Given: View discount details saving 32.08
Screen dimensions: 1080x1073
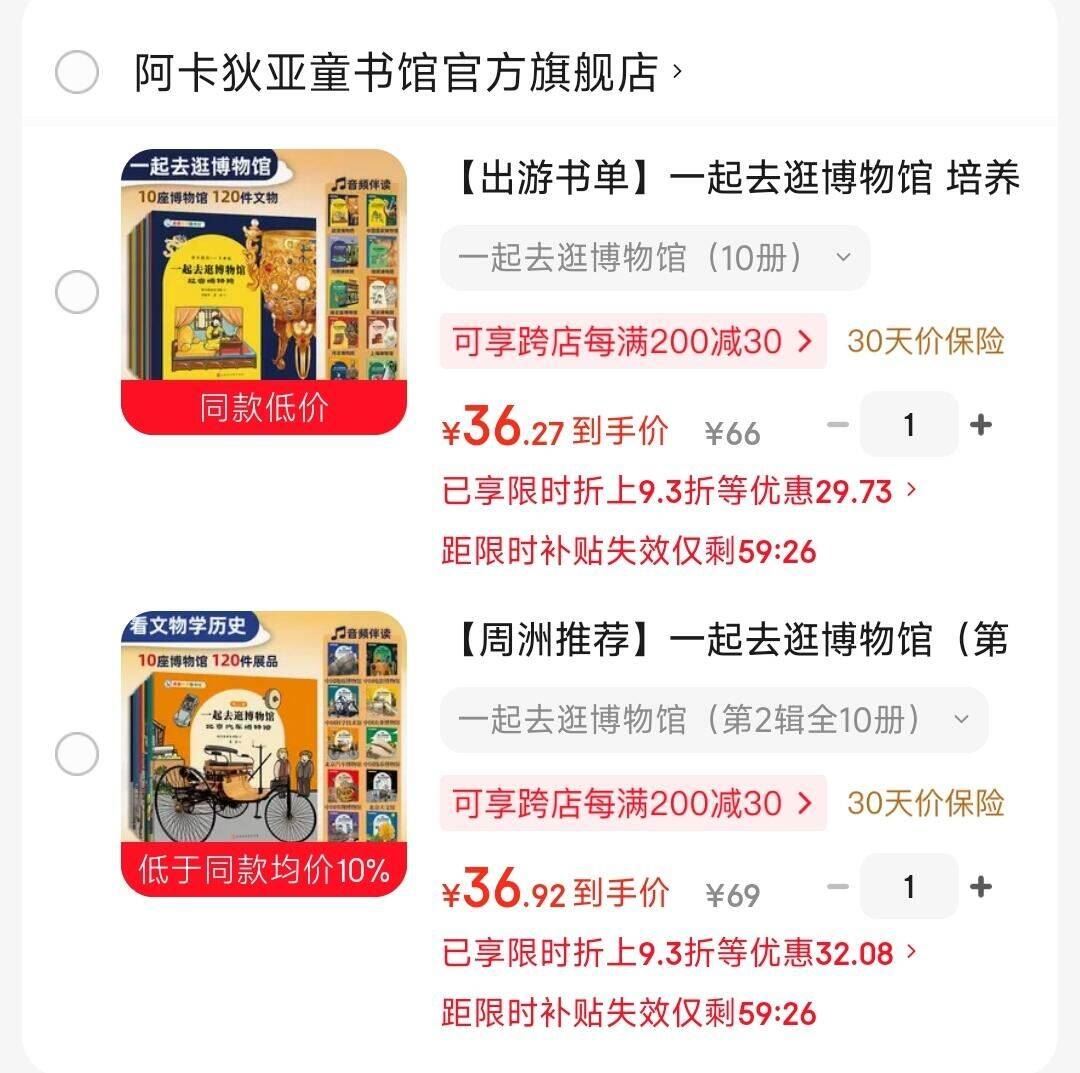Looking at the screenshot, I should pyautogui.click(x=679, y=953).
